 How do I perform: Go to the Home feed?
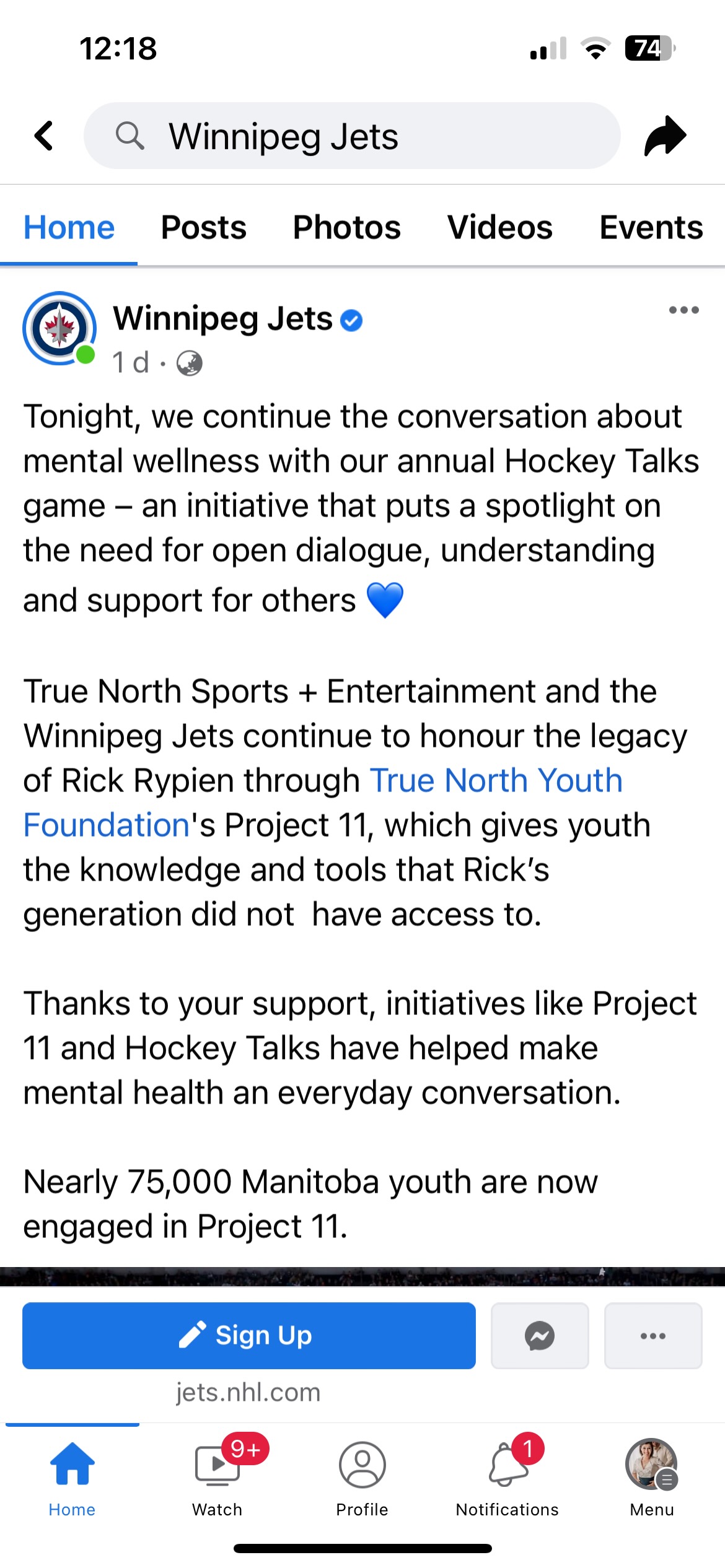click(x=72, y=1477)
